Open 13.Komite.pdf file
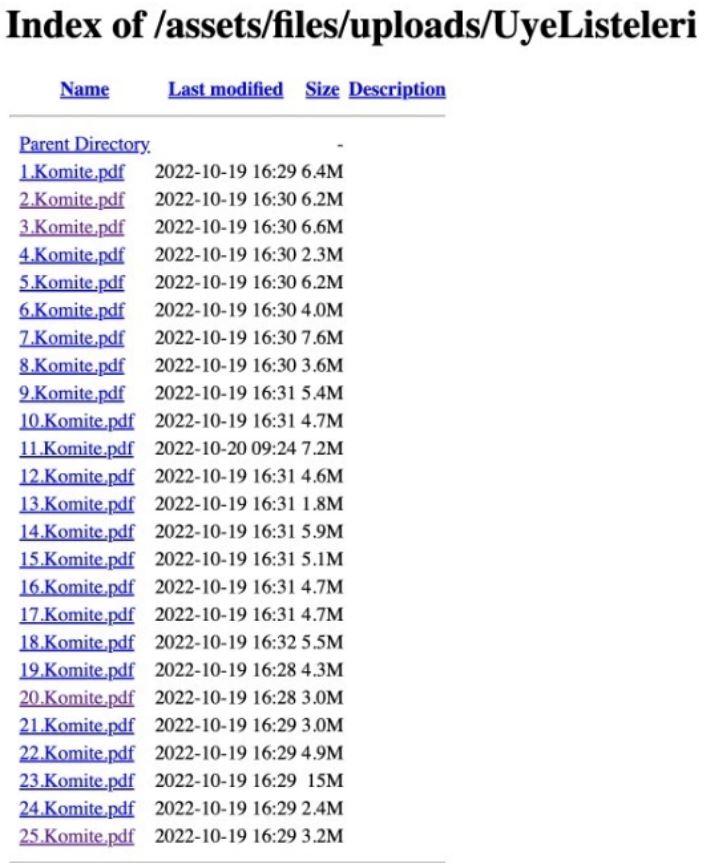The width and height of the screenshot is (705, 863). pos(76,503)
